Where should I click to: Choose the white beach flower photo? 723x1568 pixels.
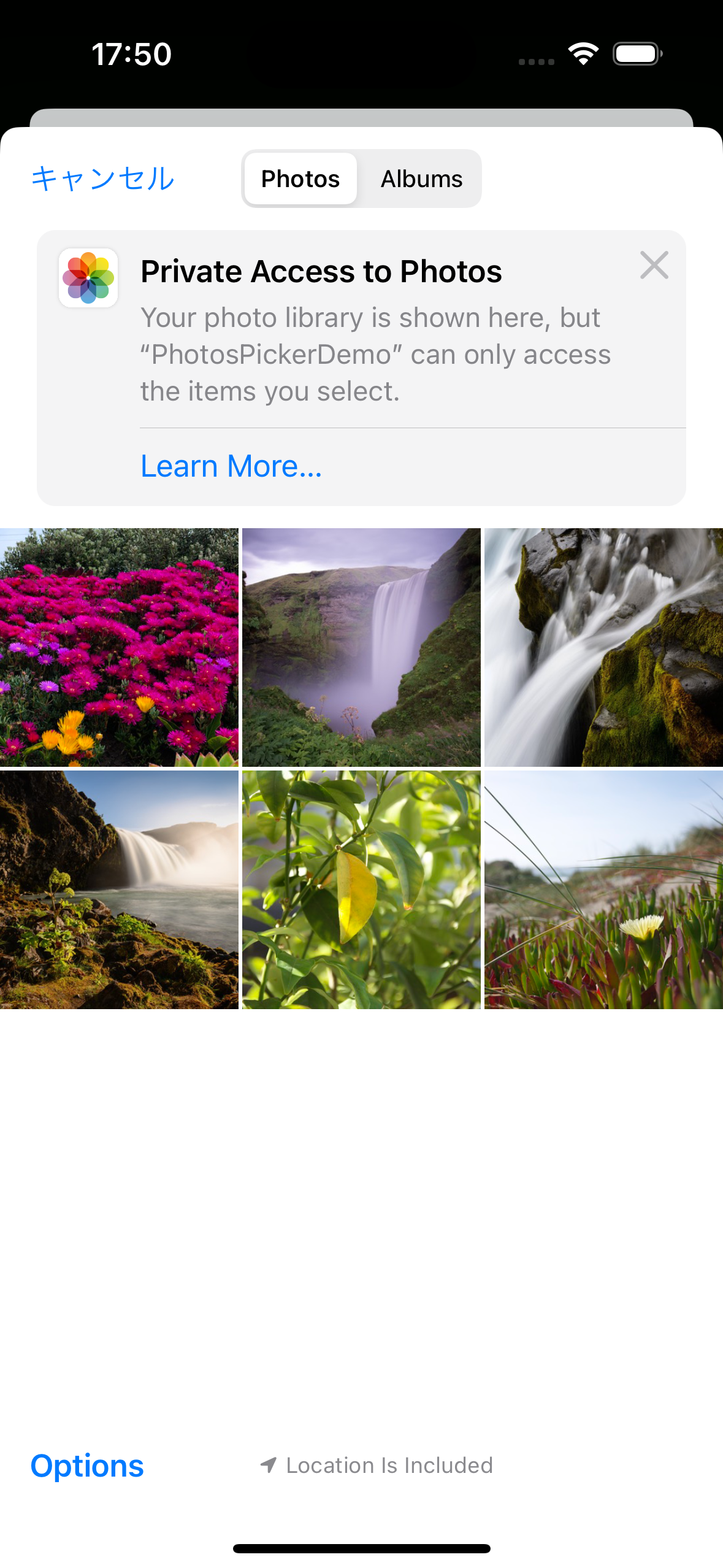(x=603, y=890)
